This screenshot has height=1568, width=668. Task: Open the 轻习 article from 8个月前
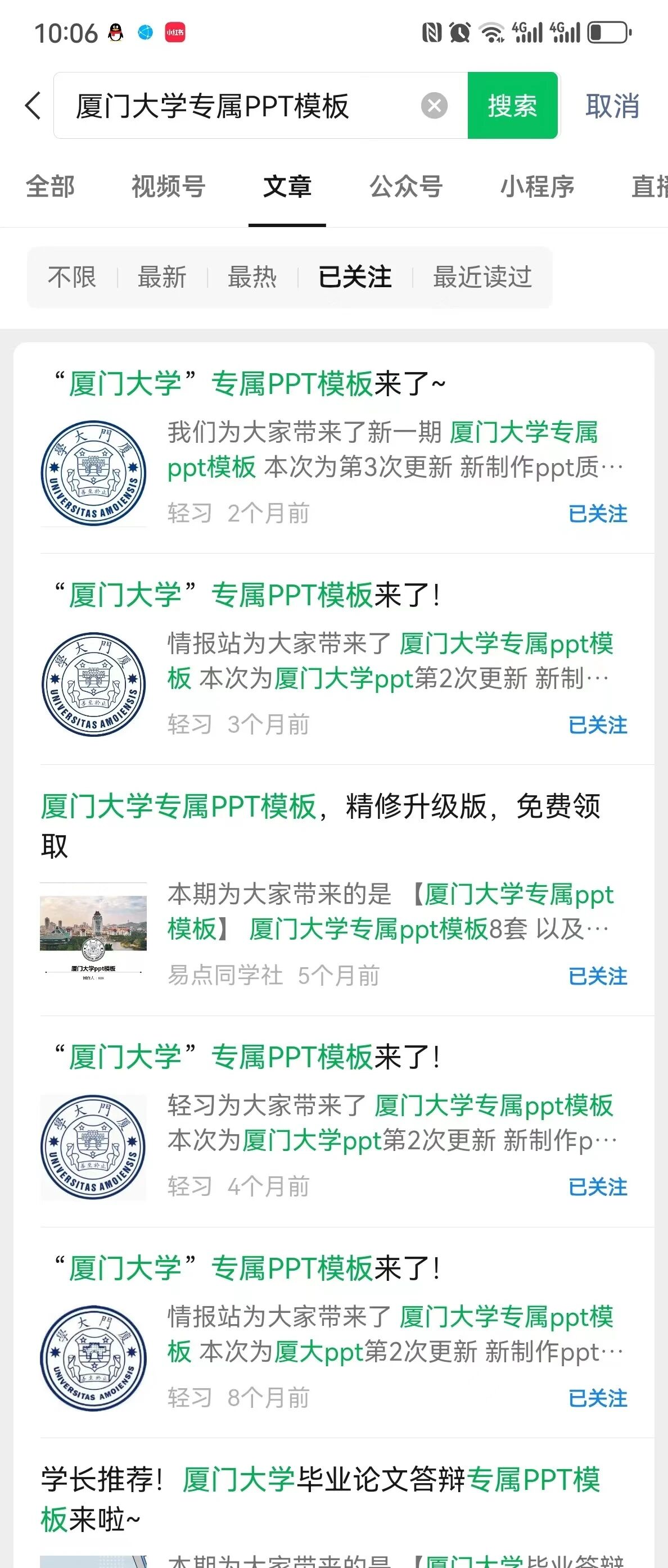256,1268
